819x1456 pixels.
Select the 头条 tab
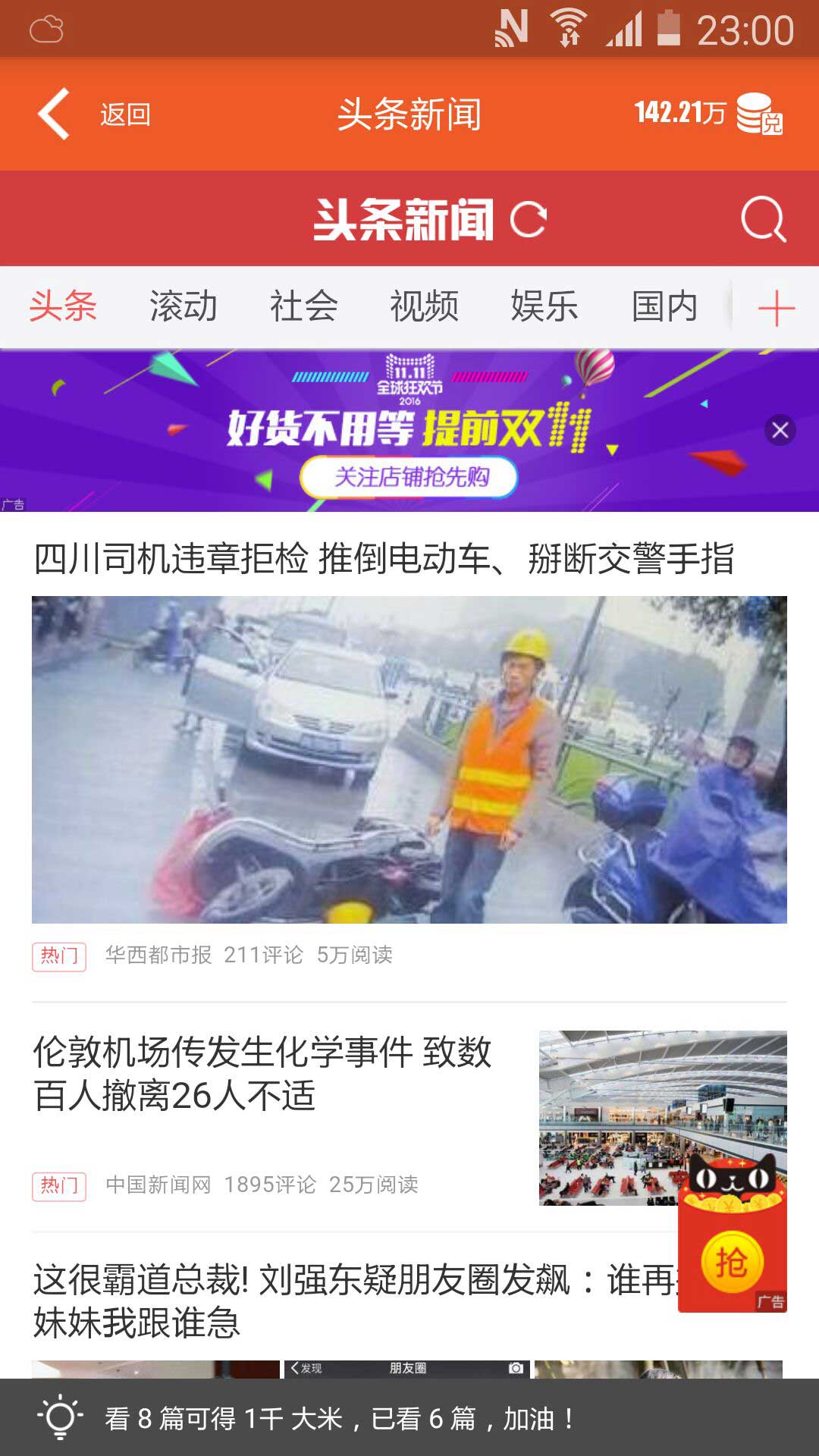(x=63, y=307)
